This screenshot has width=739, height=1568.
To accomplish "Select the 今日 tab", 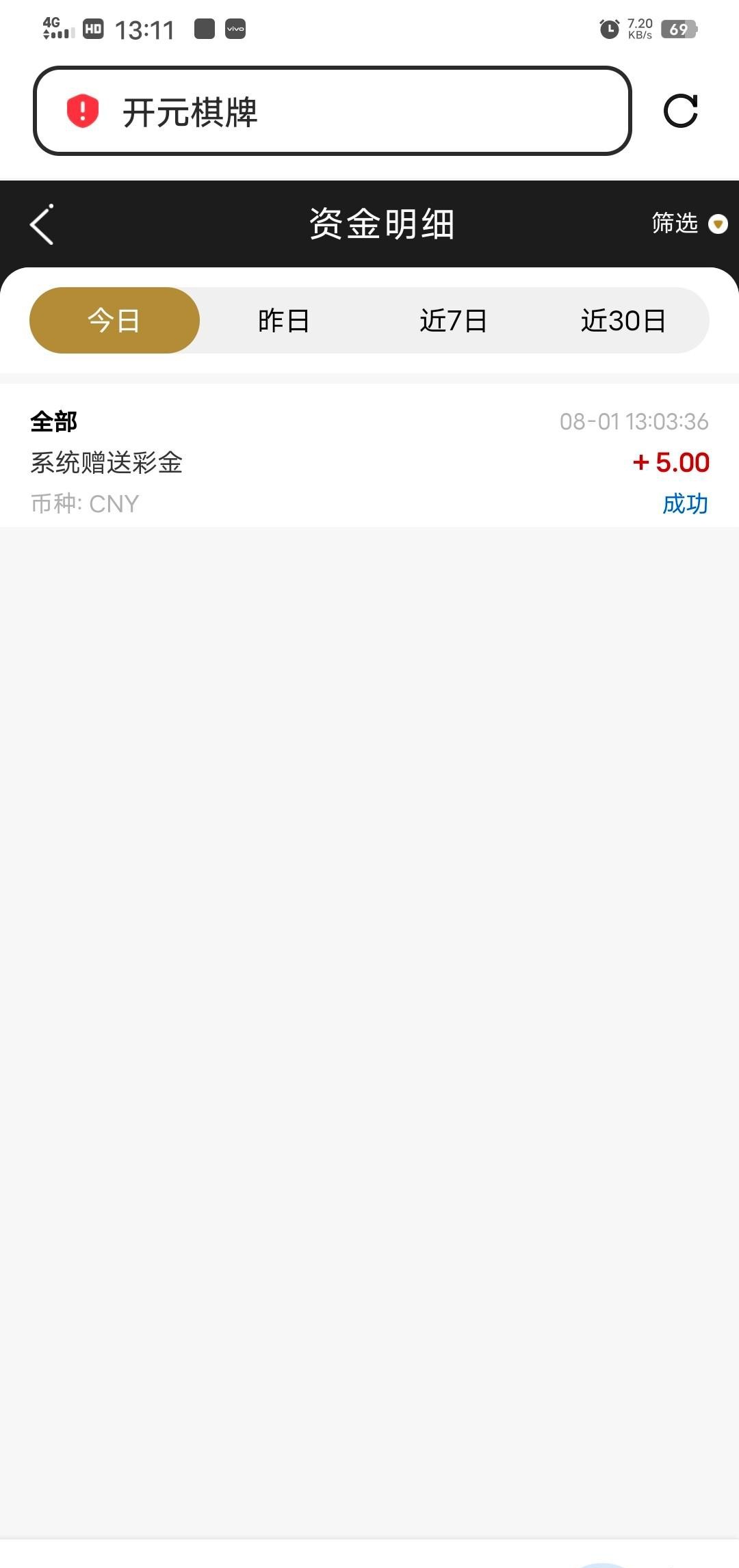I will (x=114, y=321).
